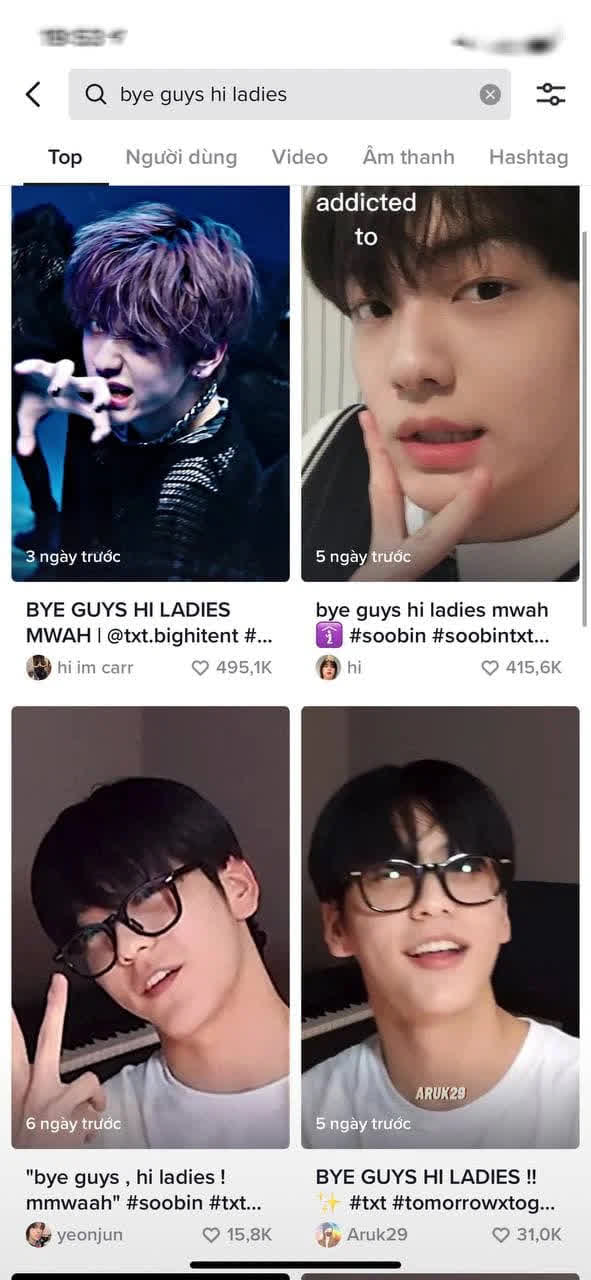This screenshot has width=591, height=1280.
Task: Go back using the arrow icon
Action: point(33,95)
